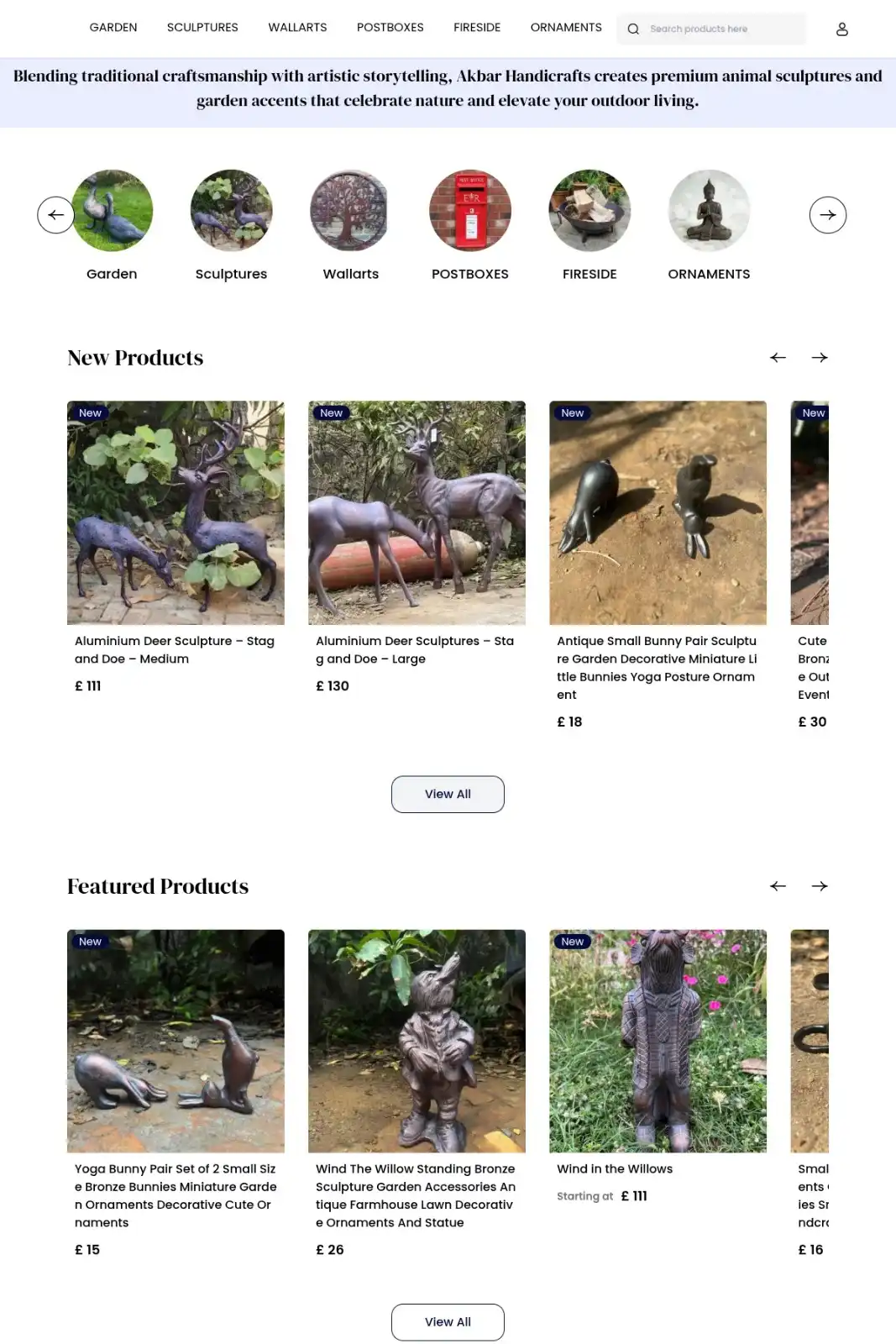Advance New Products carousel to the right
The width and height of the screenshot is (896, 1344).
coord(820,358)
